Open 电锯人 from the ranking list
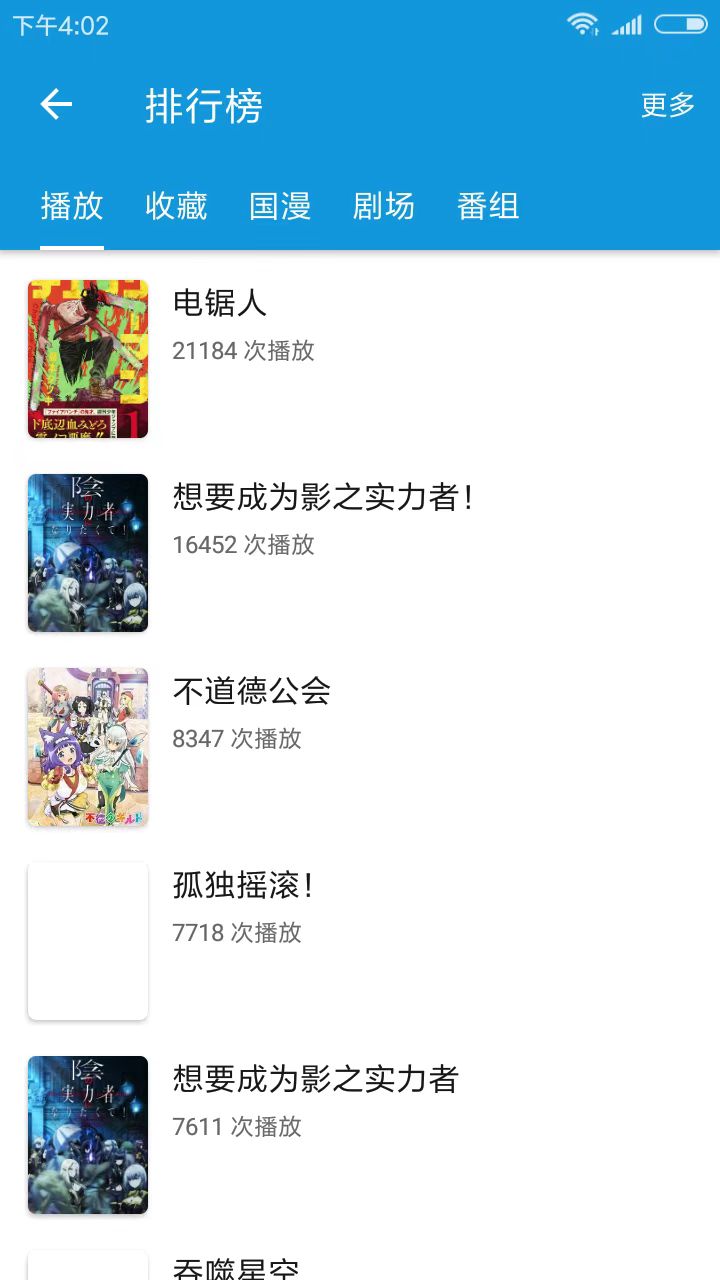 pos(220,303)
